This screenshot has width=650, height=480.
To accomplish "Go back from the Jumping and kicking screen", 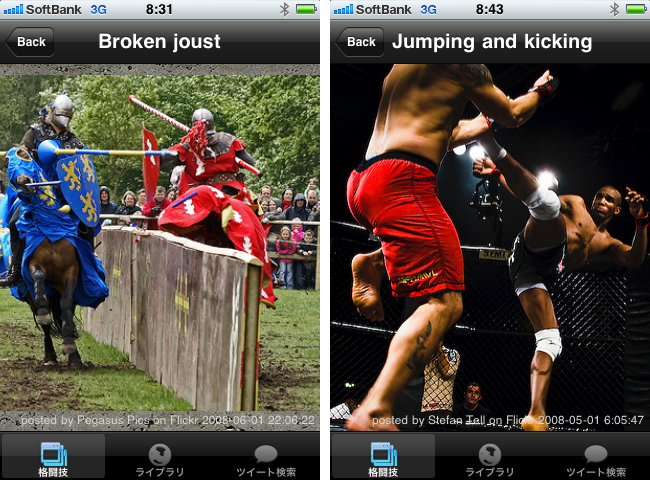I will point(360,42).
